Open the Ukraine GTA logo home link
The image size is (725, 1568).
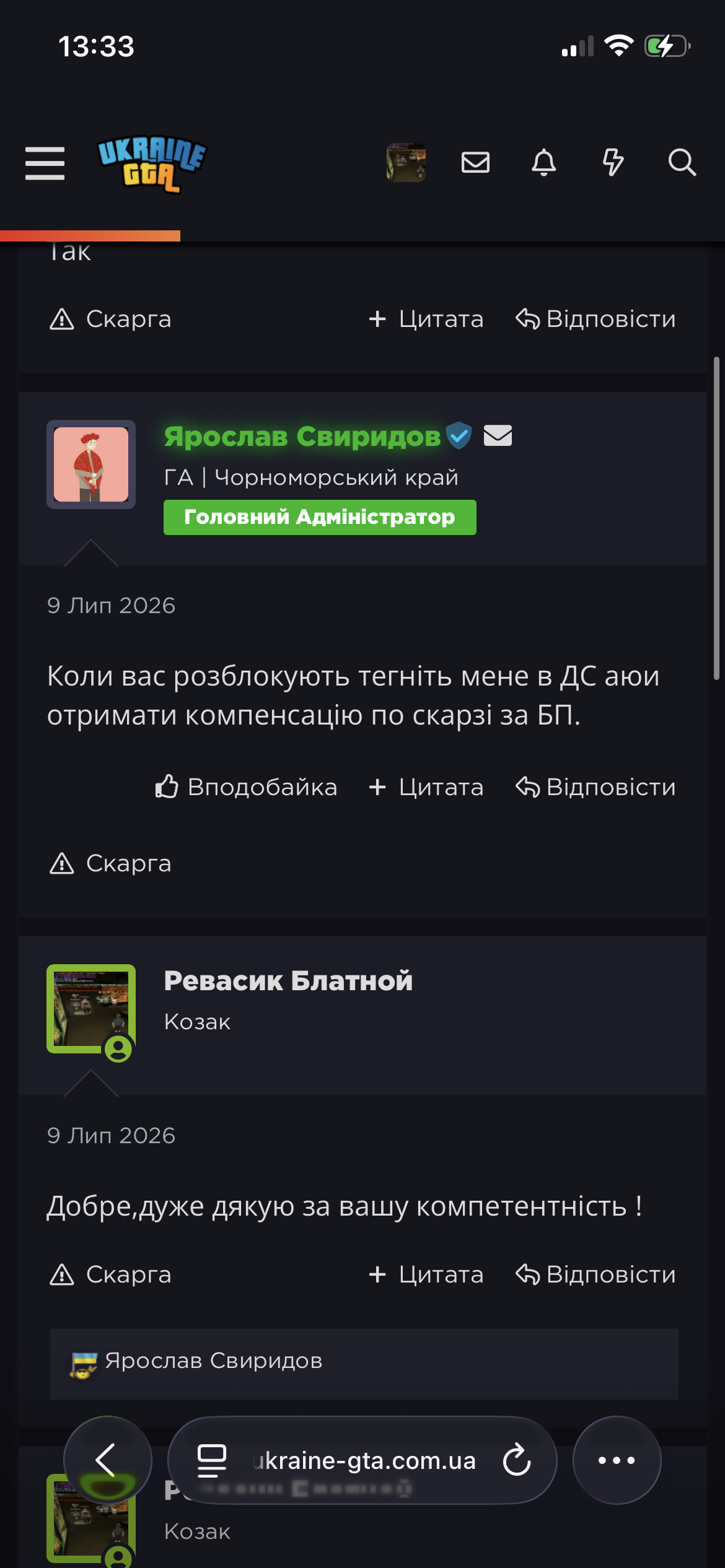click(152, 164)
